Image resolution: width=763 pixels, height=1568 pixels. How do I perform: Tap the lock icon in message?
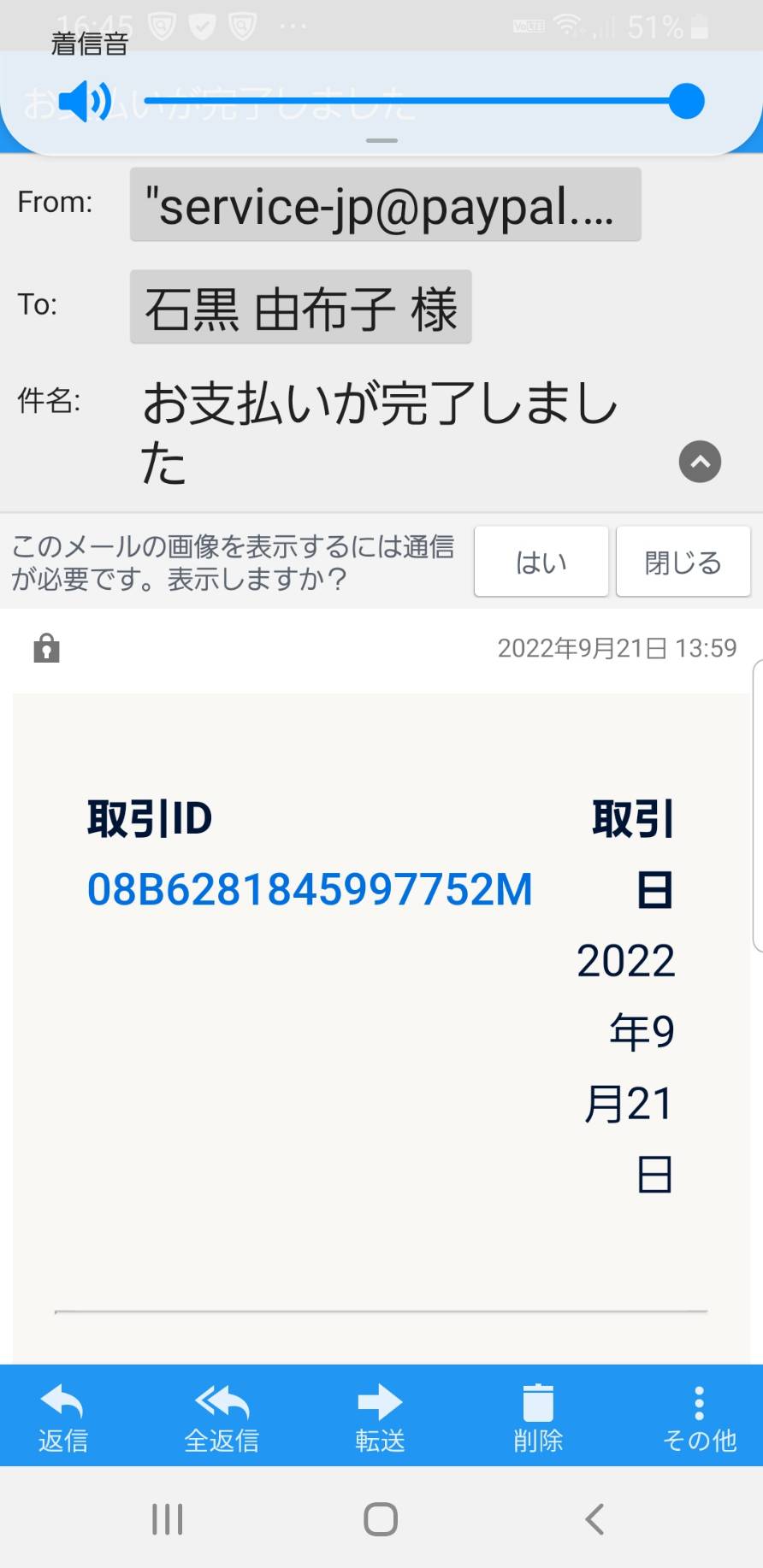tap(46, 649)
